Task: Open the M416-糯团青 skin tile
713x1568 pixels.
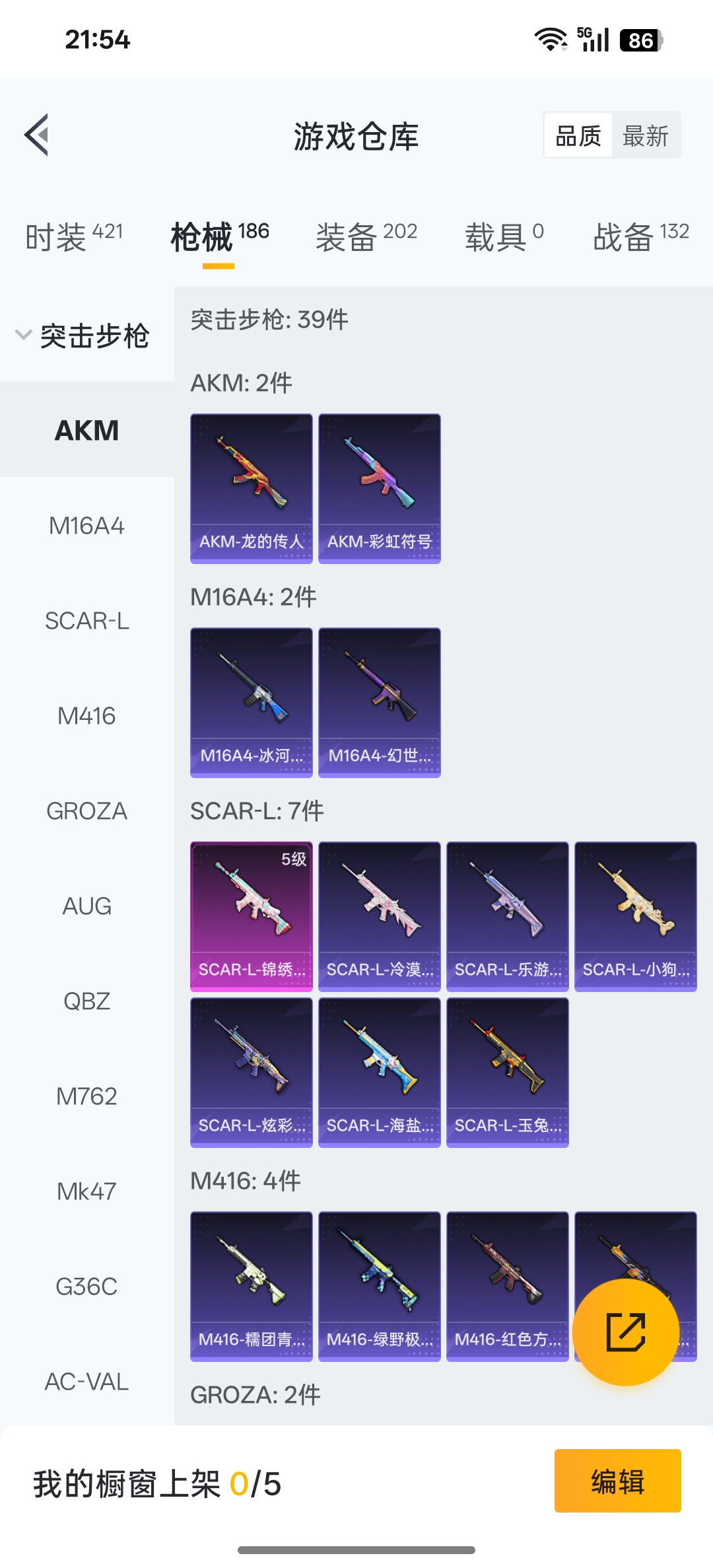Action: point(251,1287)
